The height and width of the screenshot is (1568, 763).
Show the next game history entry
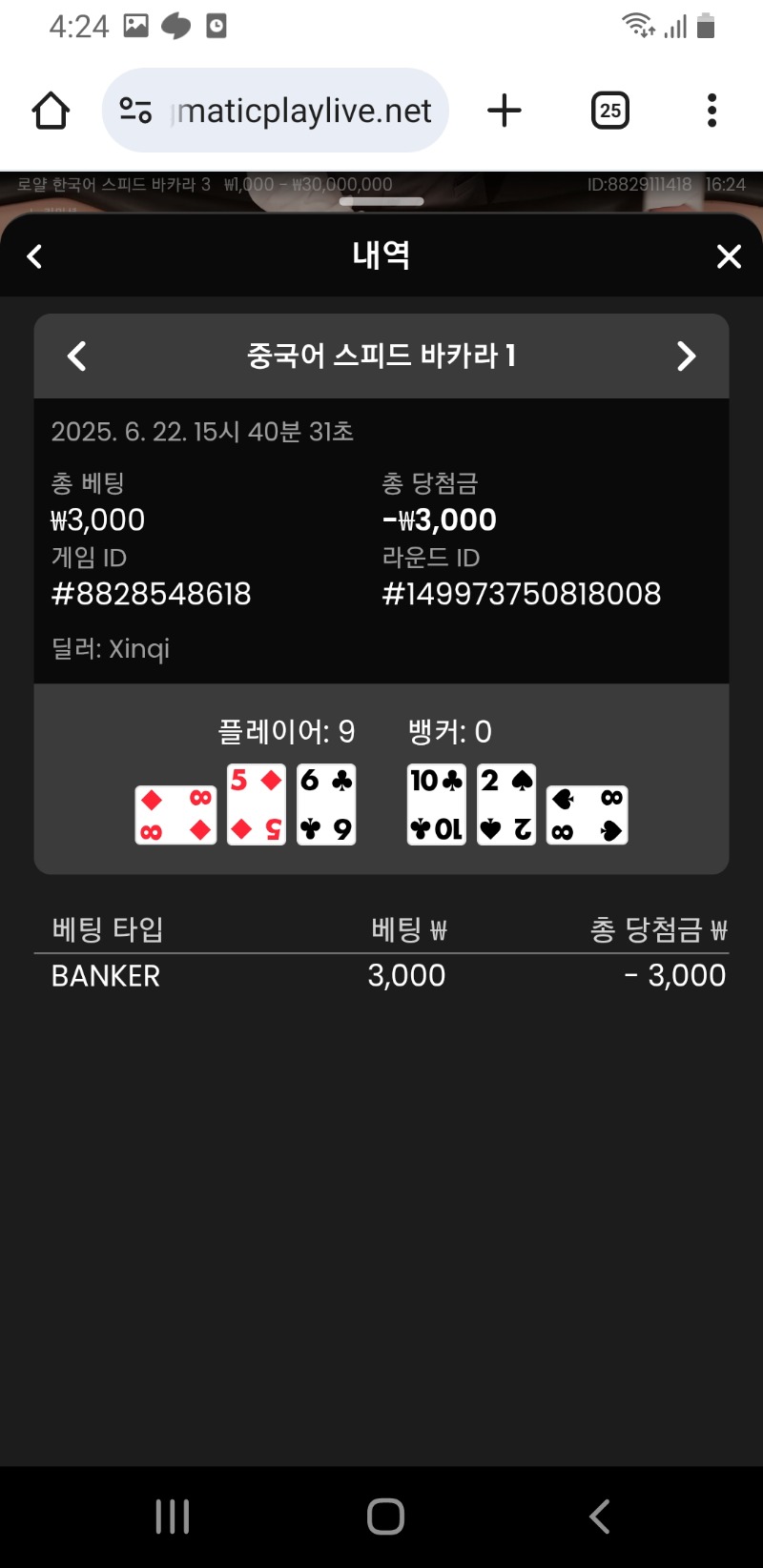pos(686,356)
